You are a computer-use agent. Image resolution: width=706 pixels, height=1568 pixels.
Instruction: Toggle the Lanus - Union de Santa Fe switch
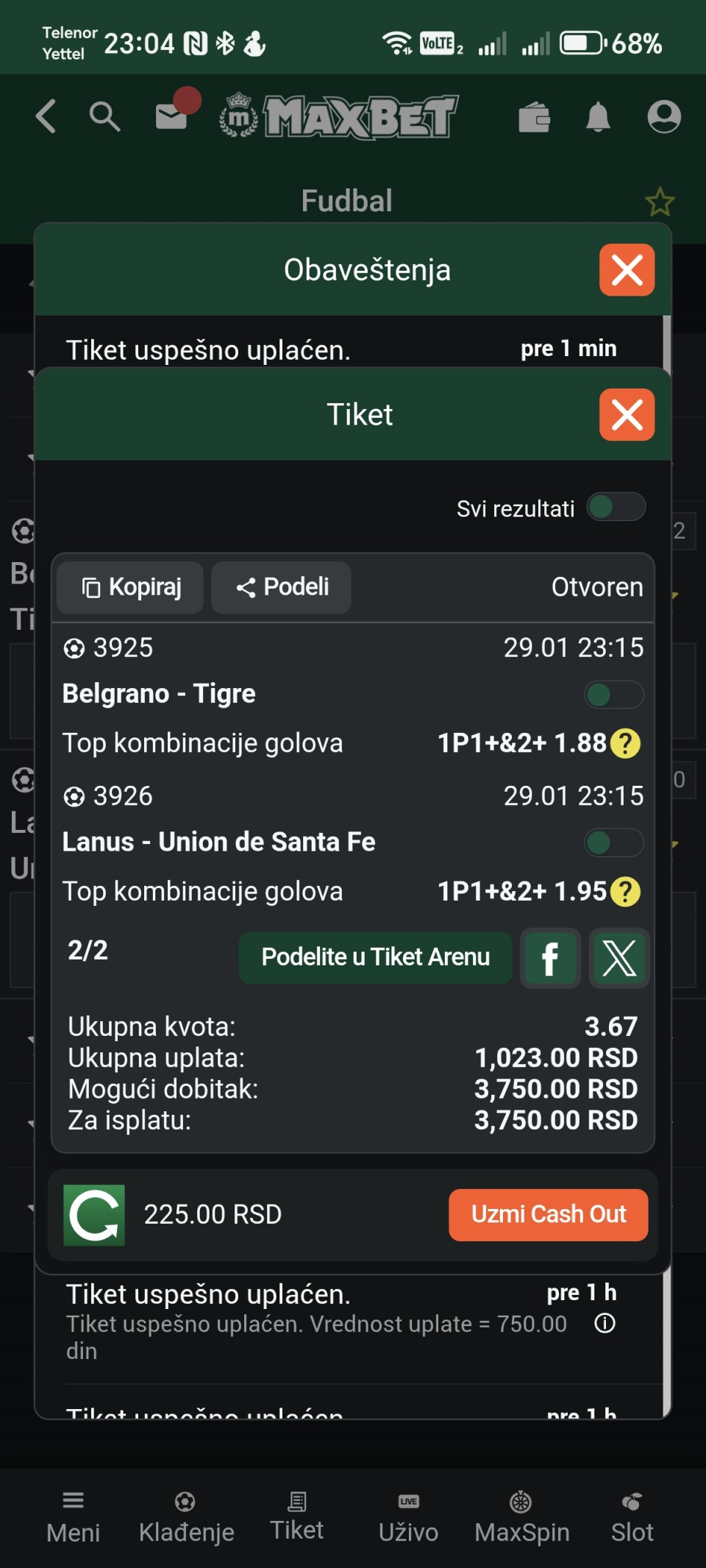pos(613,842)
